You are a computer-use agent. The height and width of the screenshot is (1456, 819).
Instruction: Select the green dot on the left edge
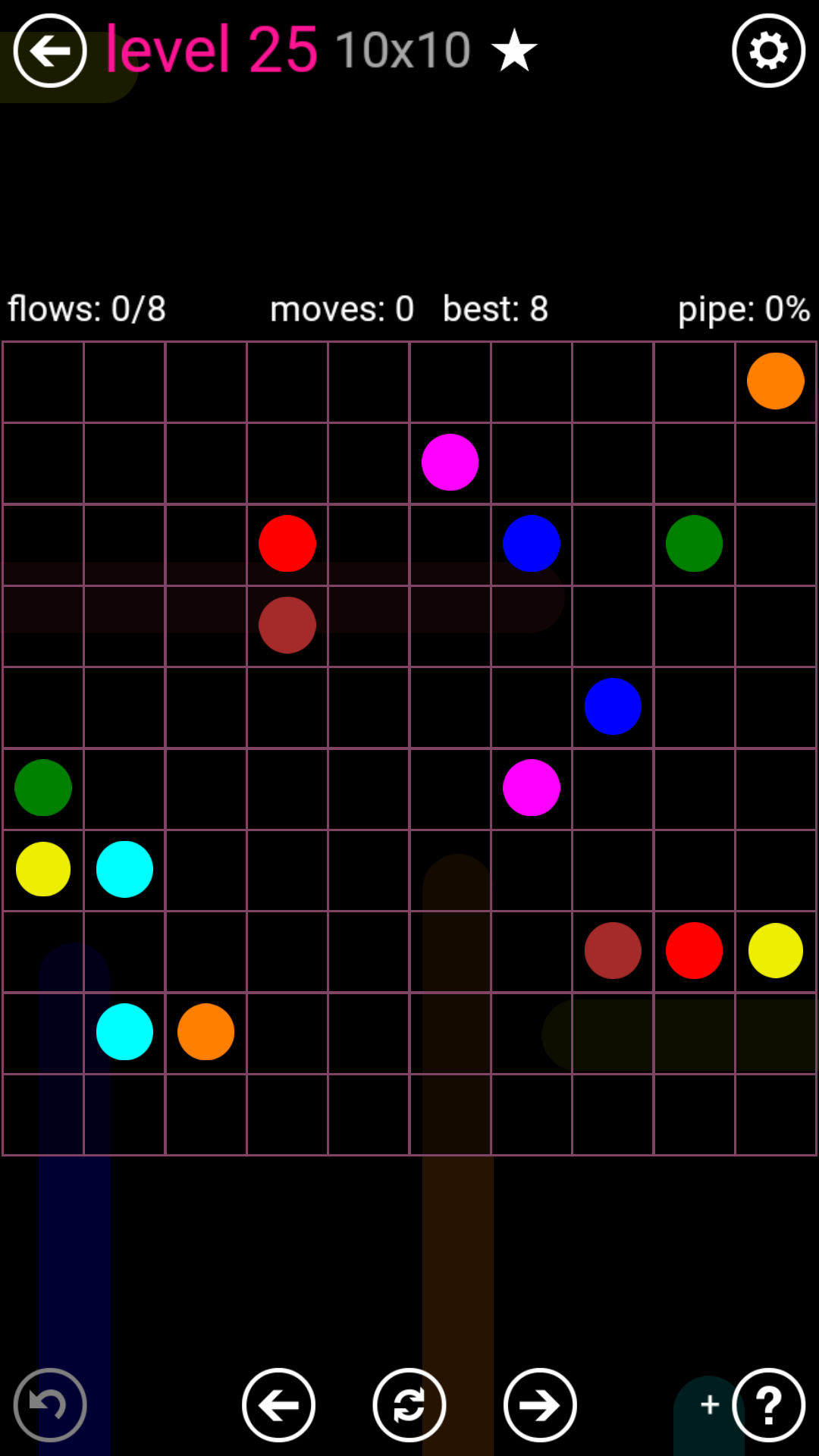click(x=43, y=787)
